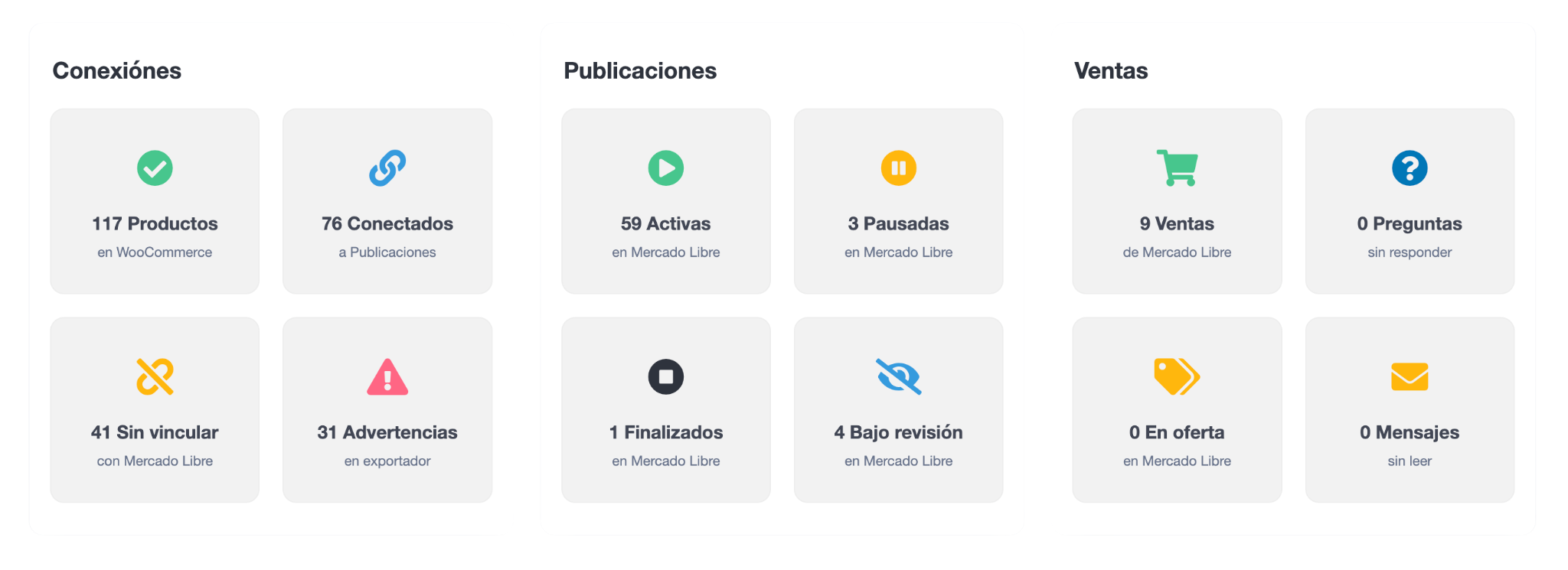Open the 59 Activas publications card

tap(665, 201)
